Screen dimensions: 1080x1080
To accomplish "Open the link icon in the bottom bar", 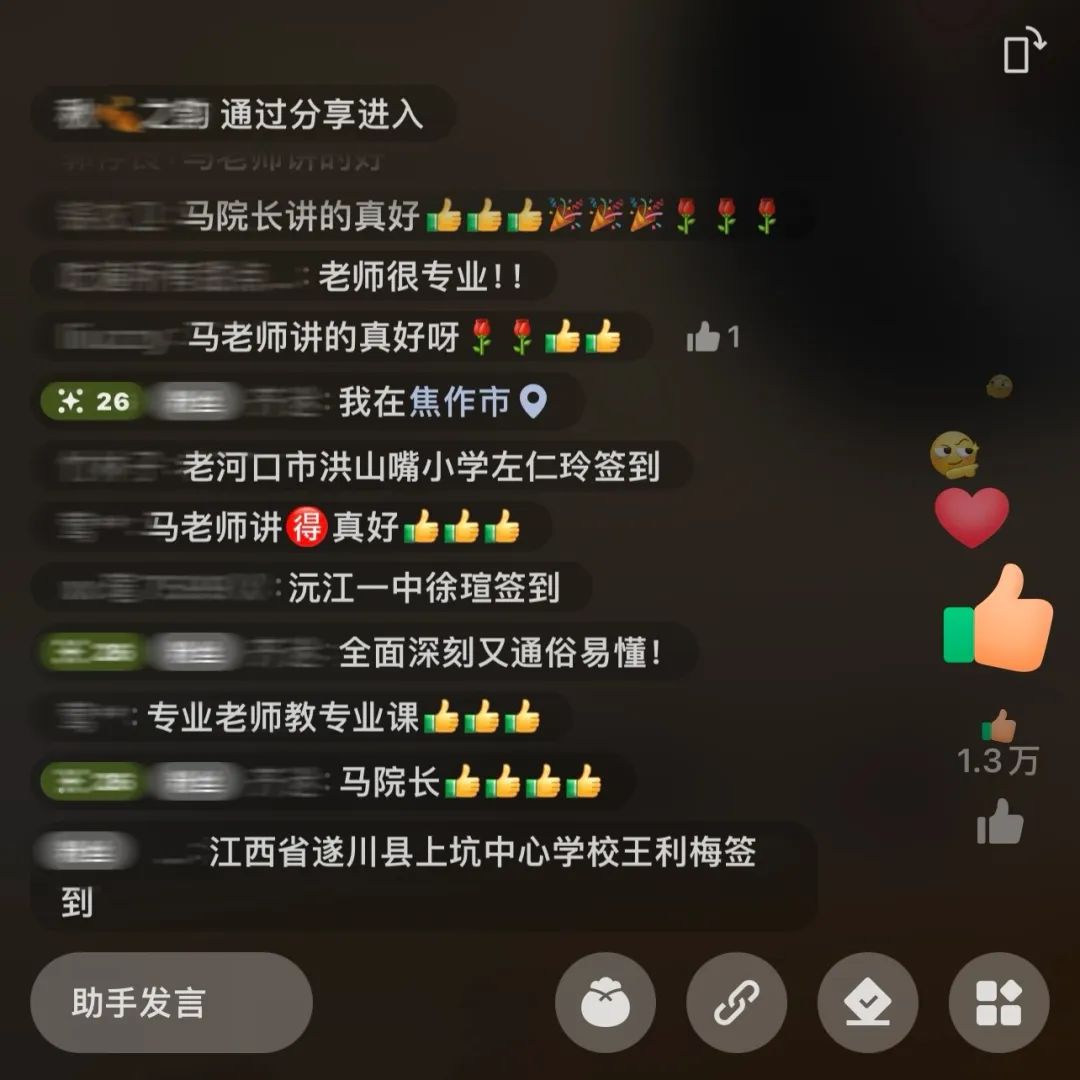I will pos(736,1002).
